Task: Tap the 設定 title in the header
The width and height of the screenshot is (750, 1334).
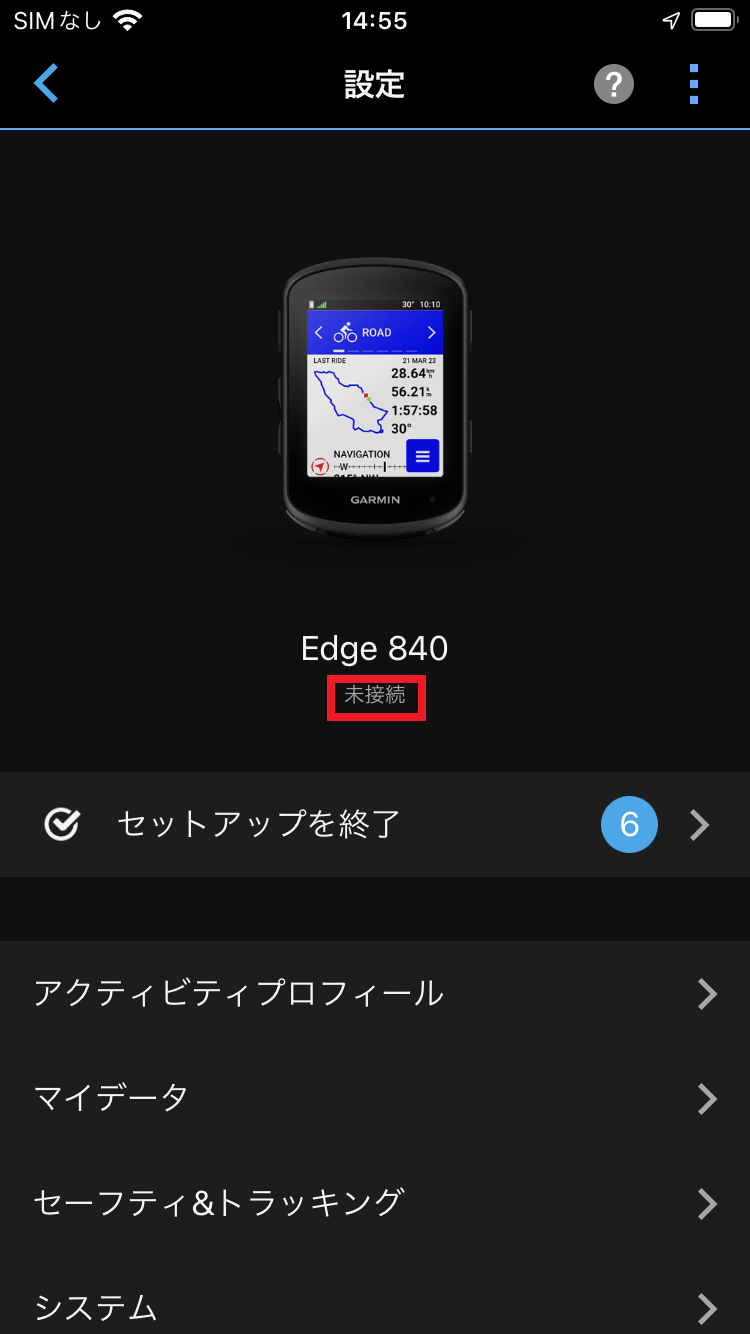Action: point(375,84)
